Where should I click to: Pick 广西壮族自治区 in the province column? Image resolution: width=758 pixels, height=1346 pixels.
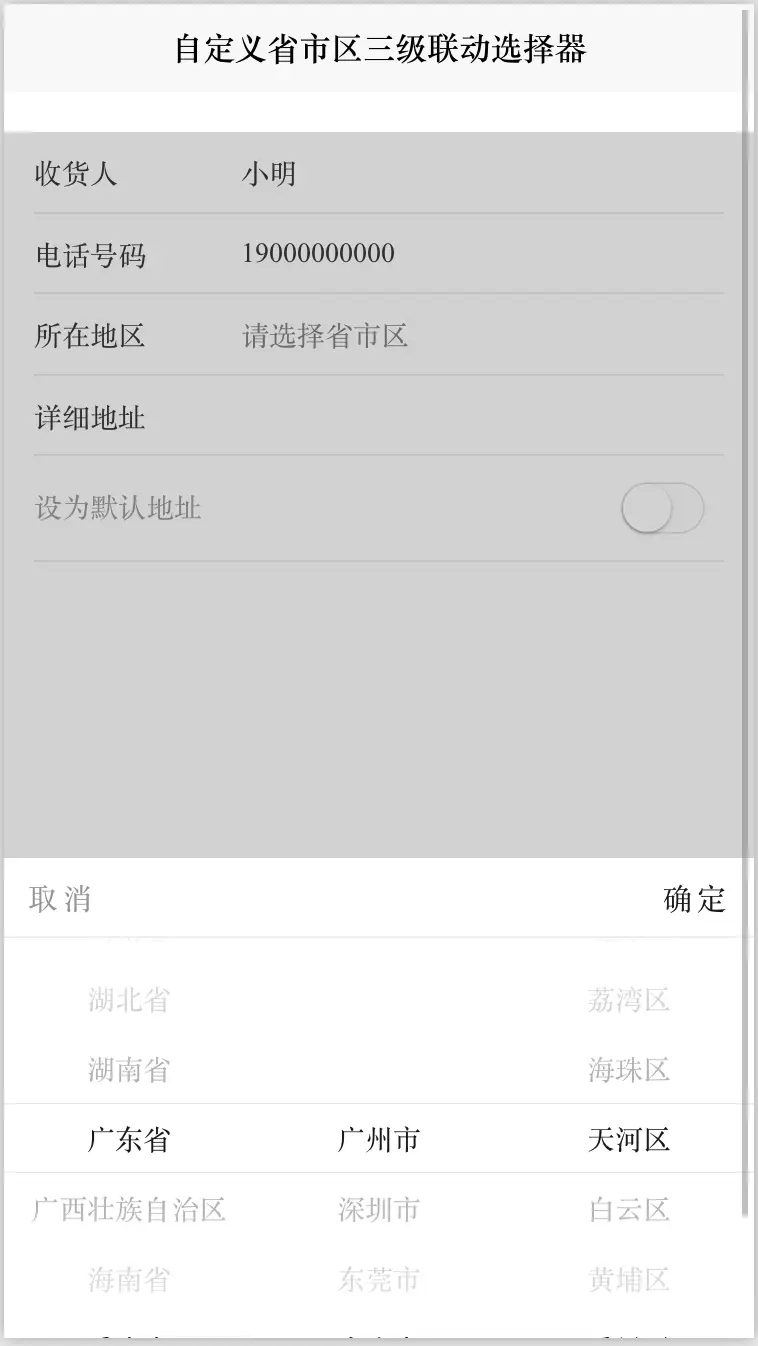click(129, 1210)
